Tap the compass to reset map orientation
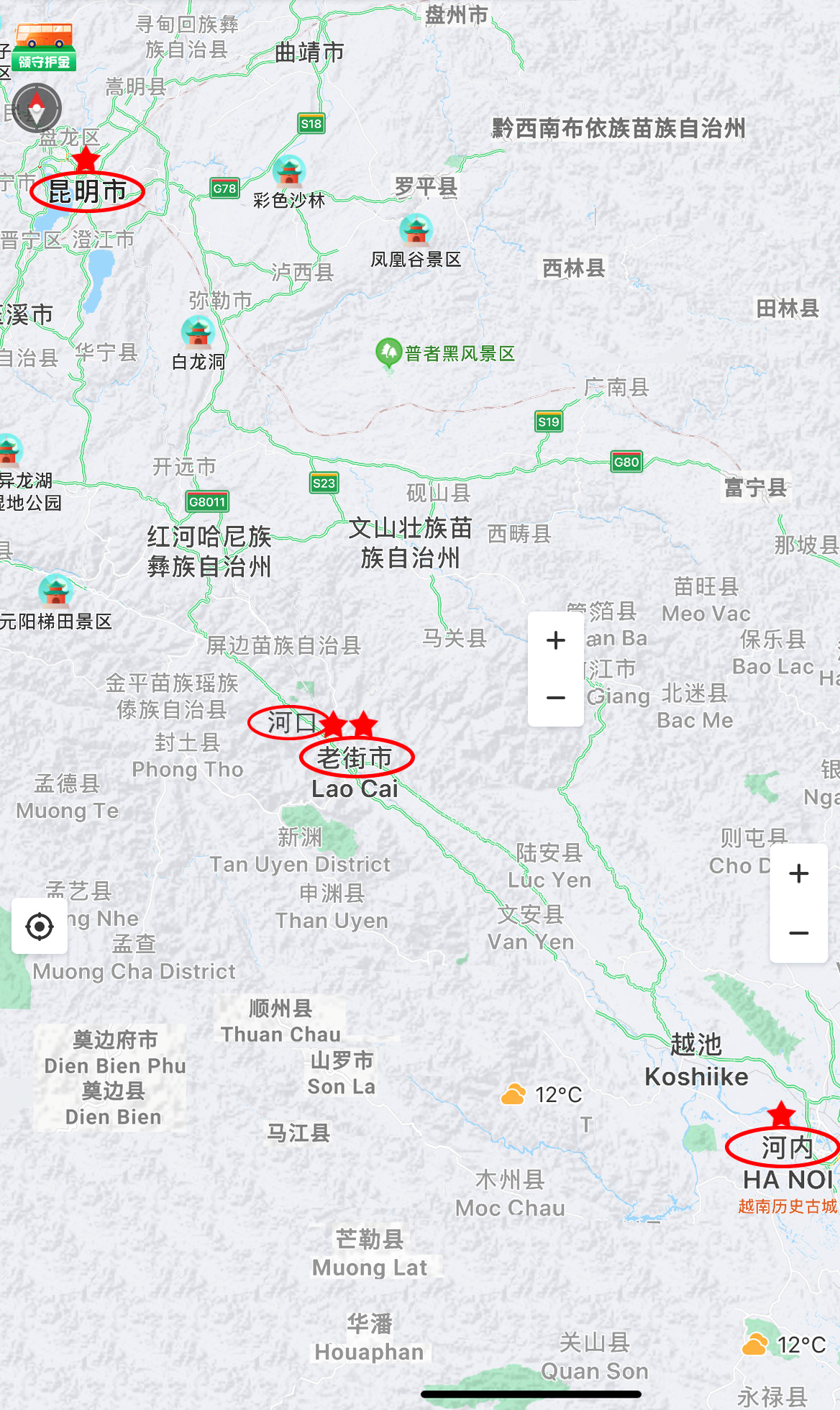Image resolution: width=840 pixels, height=1410 pixels. [x=37, y=108]
